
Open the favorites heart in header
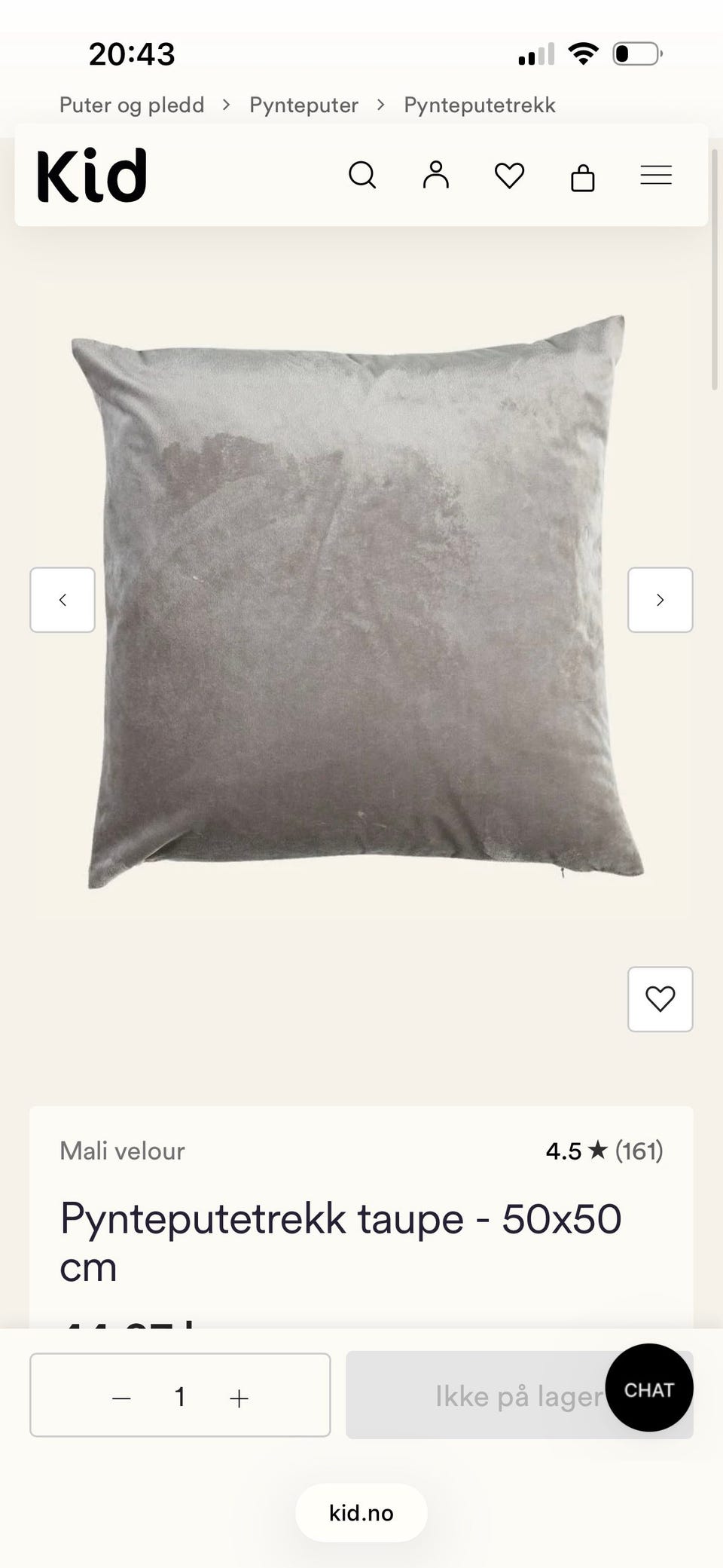pyautogui.click(x=509, y=176)
